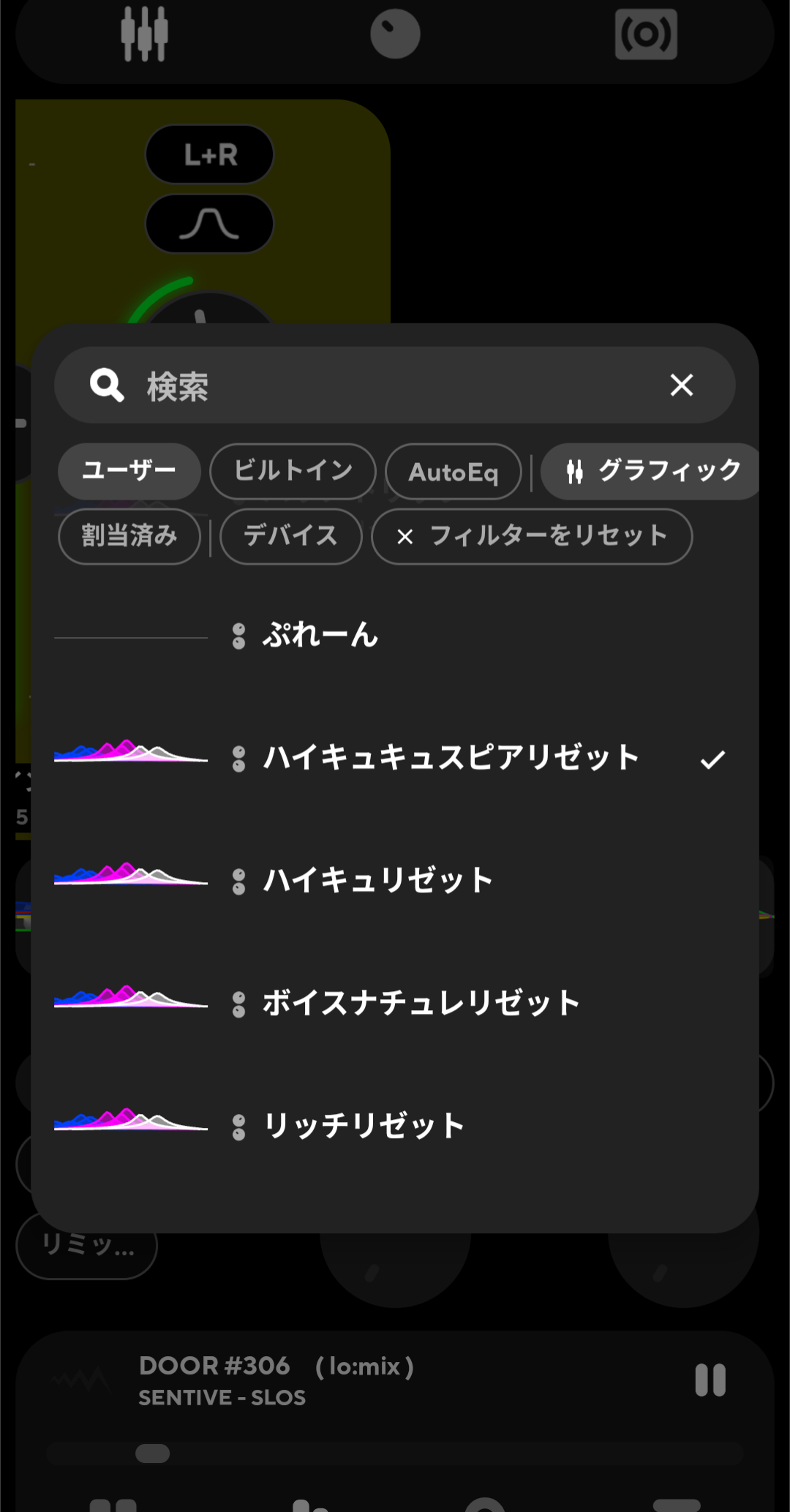Image resolution: width=790 pixels, height=1512 pixels.
Task: Toggle the ビルトイン filter chip
Action: click(x=293, y=471)
